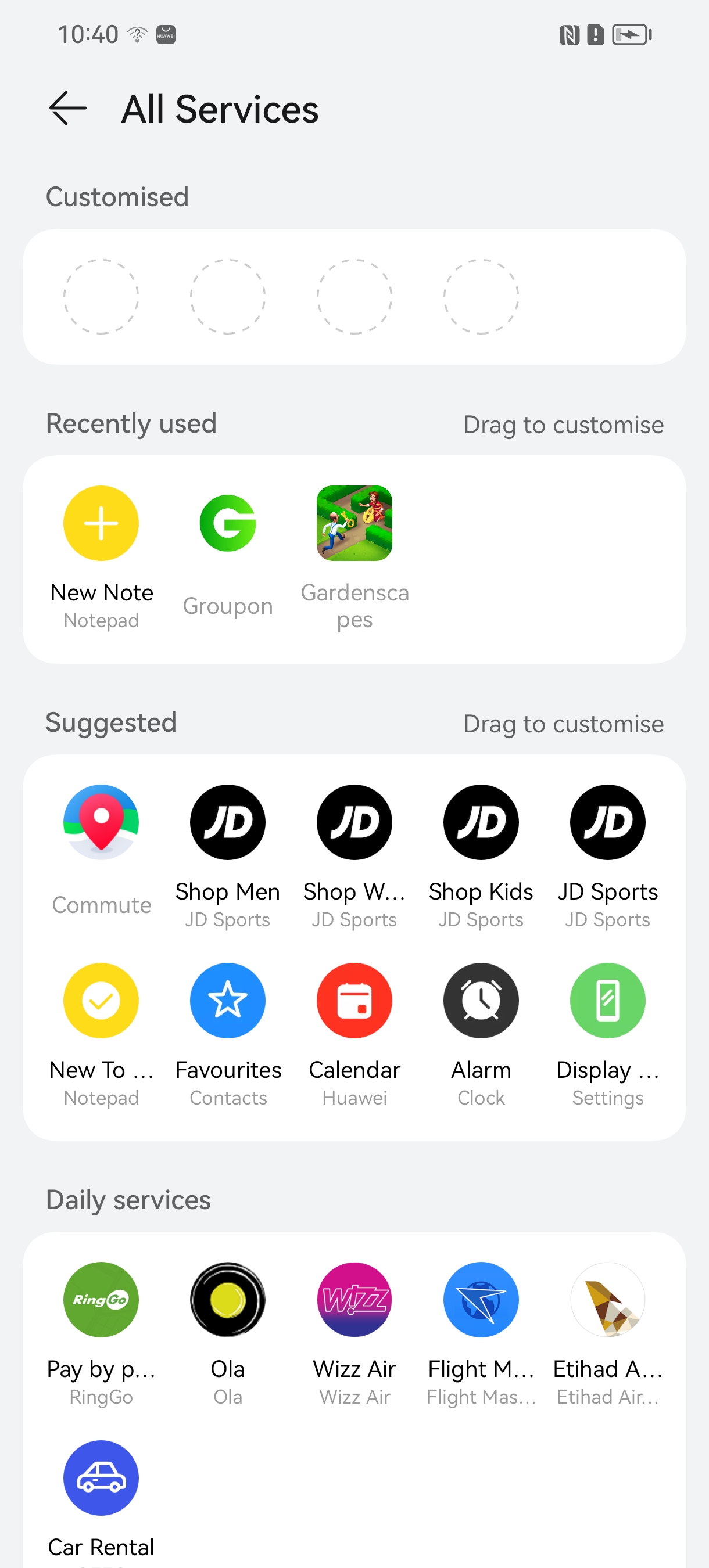Open the Ola service
The image size is (709, 1568).
pos(228,1300)
